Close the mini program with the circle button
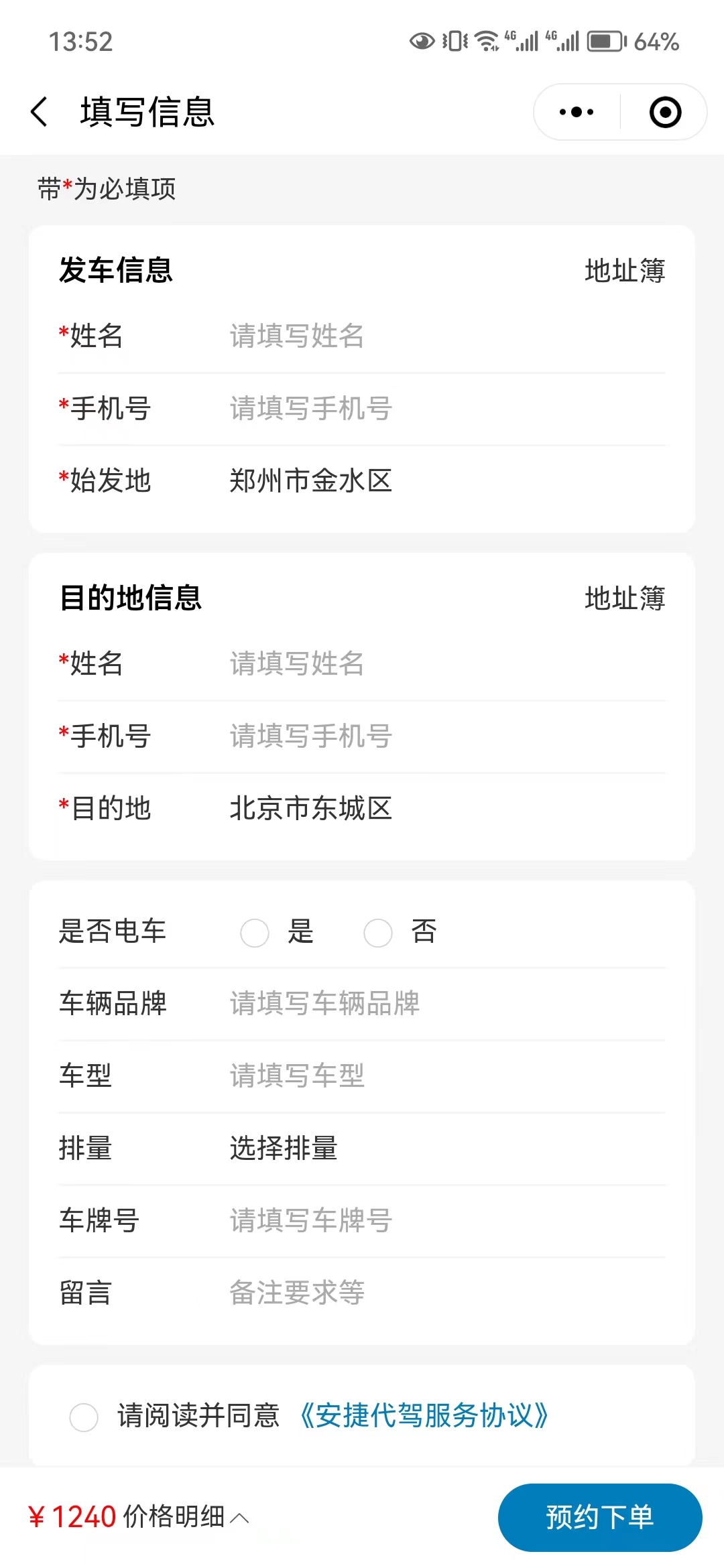 tap(665, 112)
